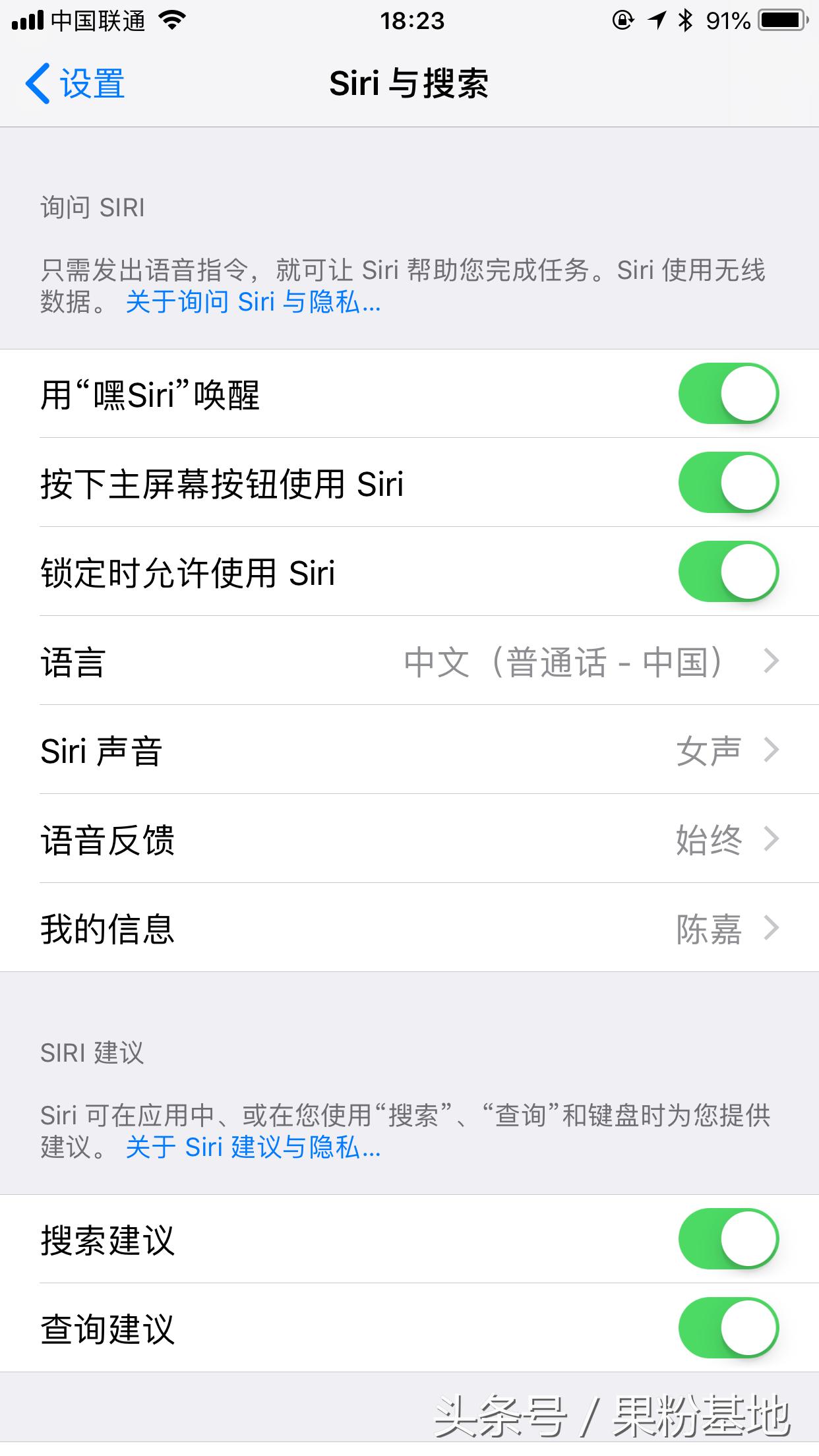
Task: Turn off the 搜索建议 switch
Action: (x=729, y=1236)
